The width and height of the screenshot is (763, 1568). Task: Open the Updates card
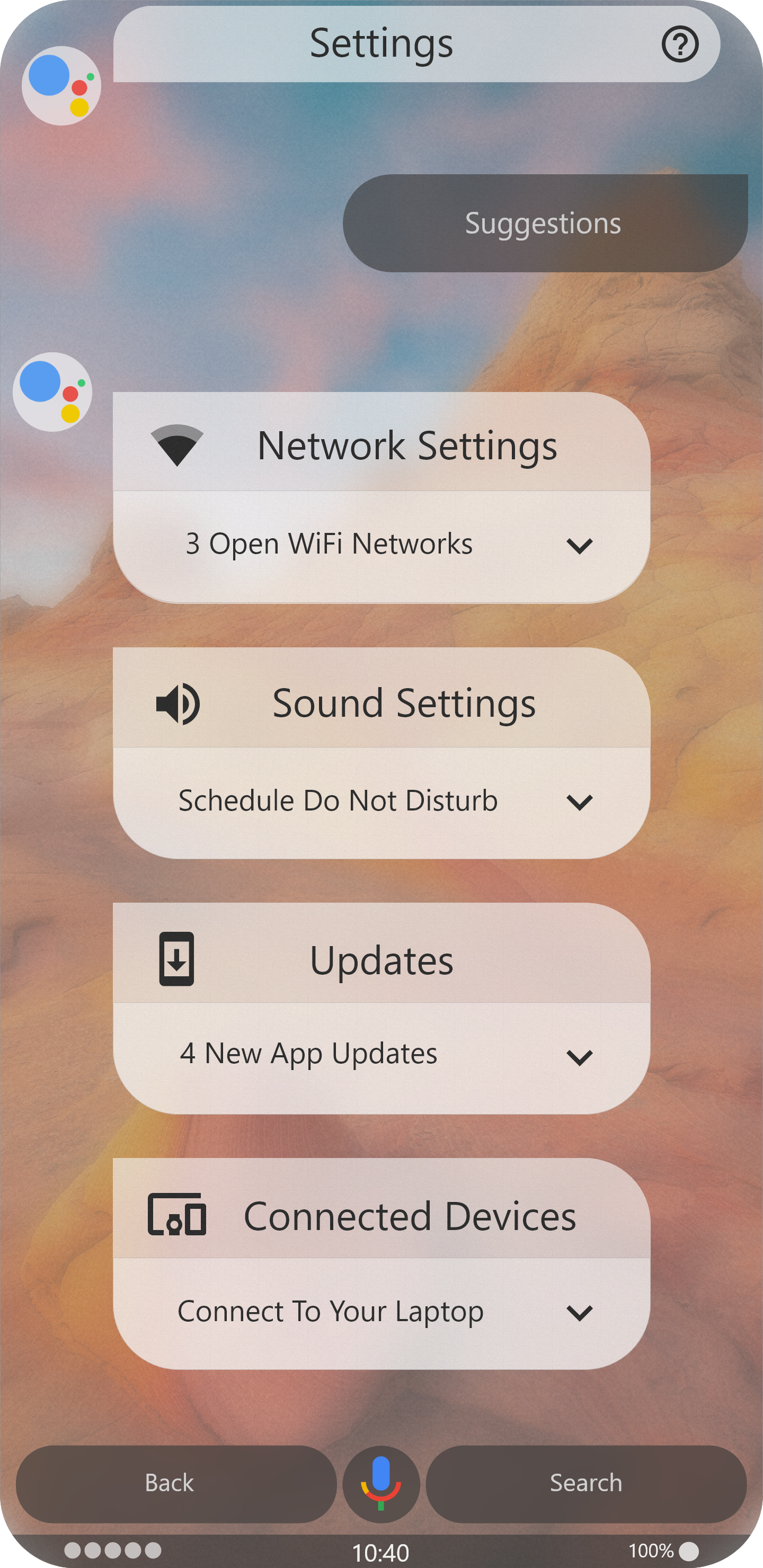click(x=381, y=959)
